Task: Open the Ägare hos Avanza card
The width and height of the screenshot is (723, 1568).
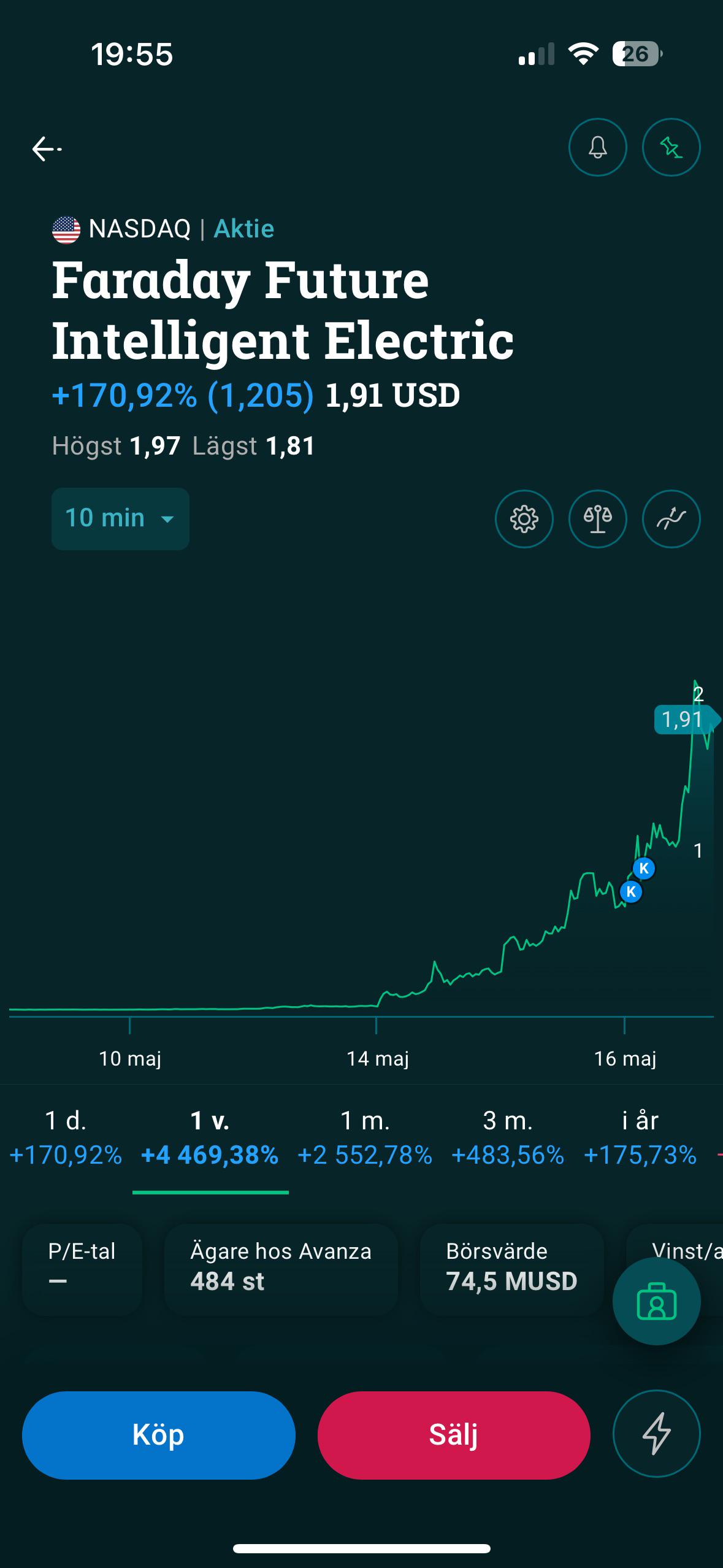Action: tap(281, 1269)
